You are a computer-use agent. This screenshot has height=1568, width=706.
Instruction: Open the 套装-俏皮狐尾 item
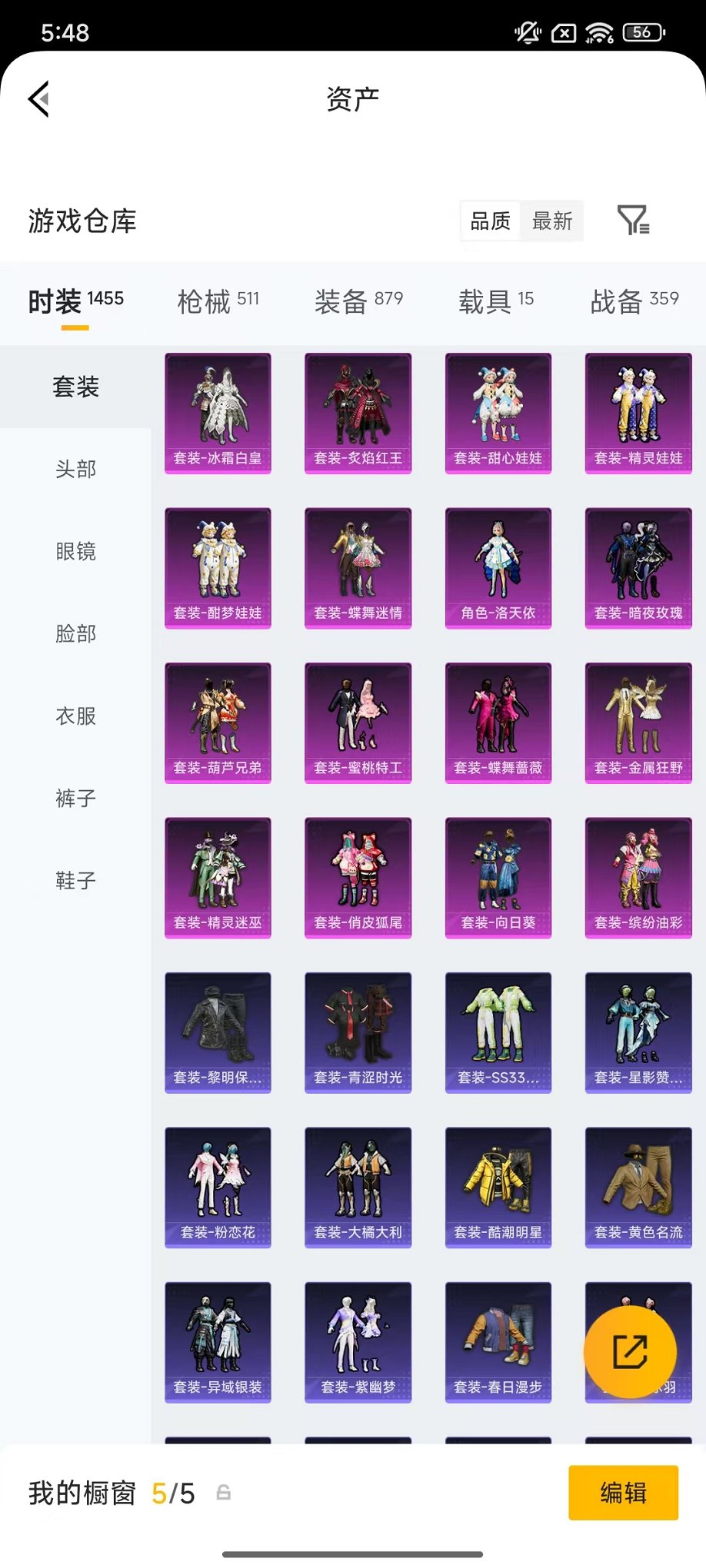358,878
